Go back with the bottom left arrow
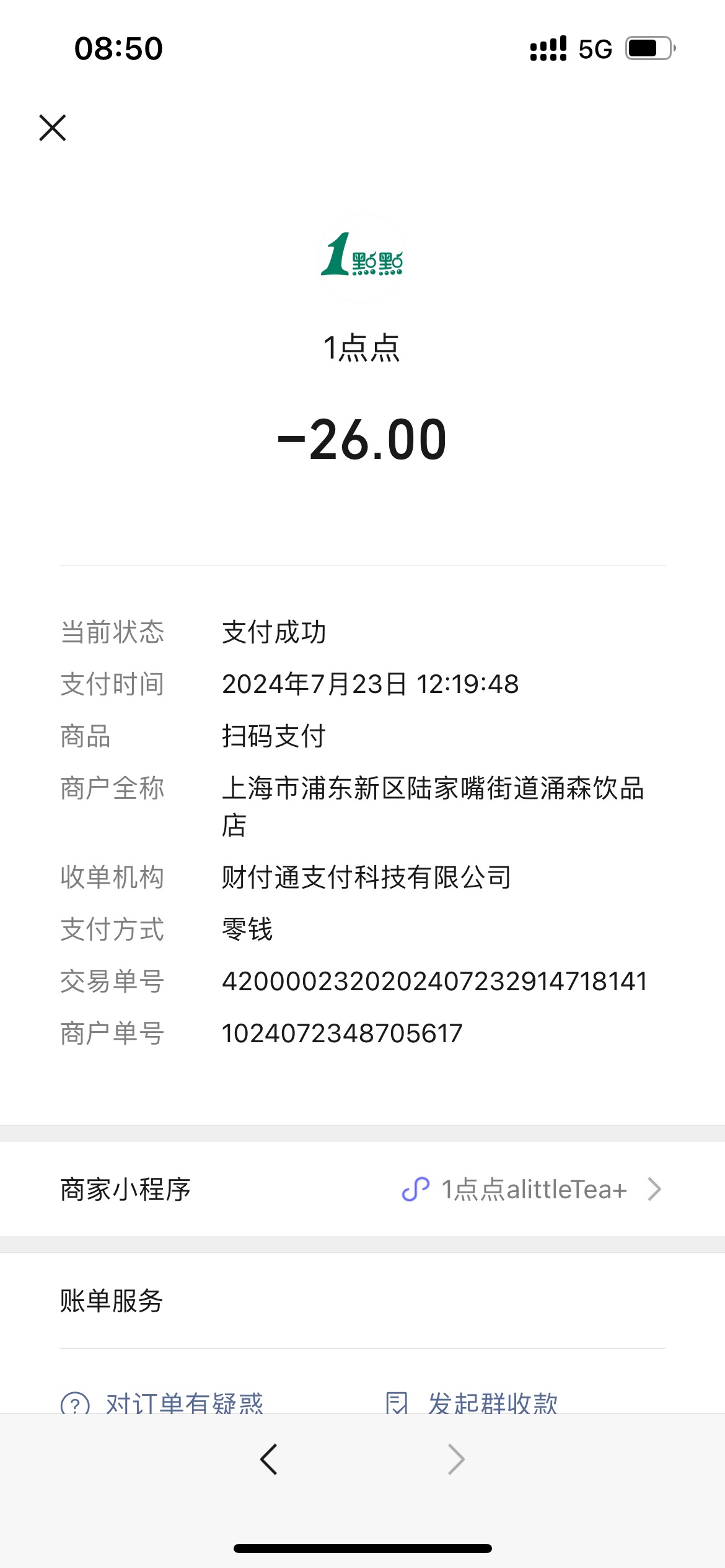Screen dimensions: 725x1568 [269, 1460]
